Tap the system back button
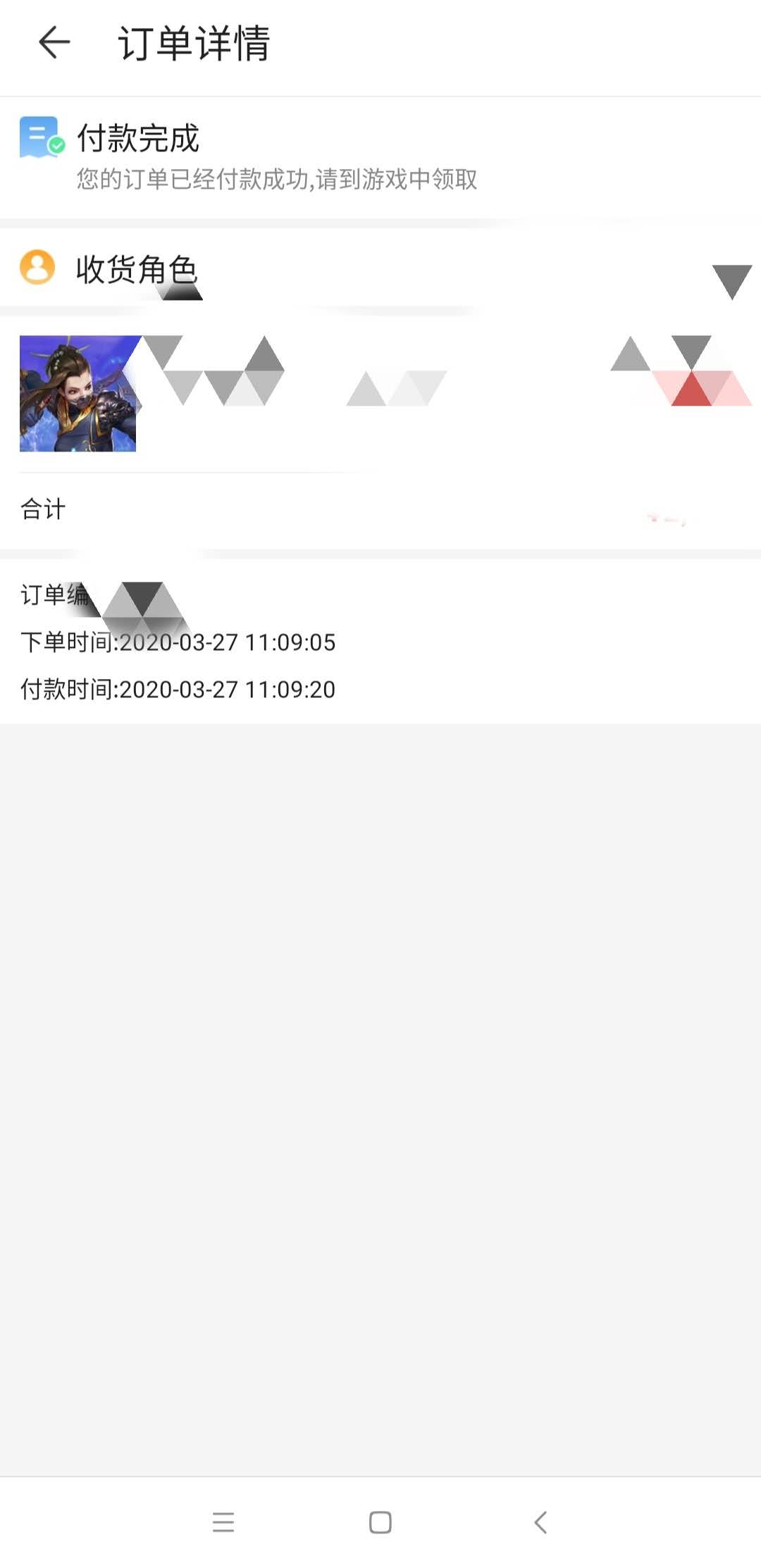The height and width of the screenshot is (1568, 761). [540, 1522]
